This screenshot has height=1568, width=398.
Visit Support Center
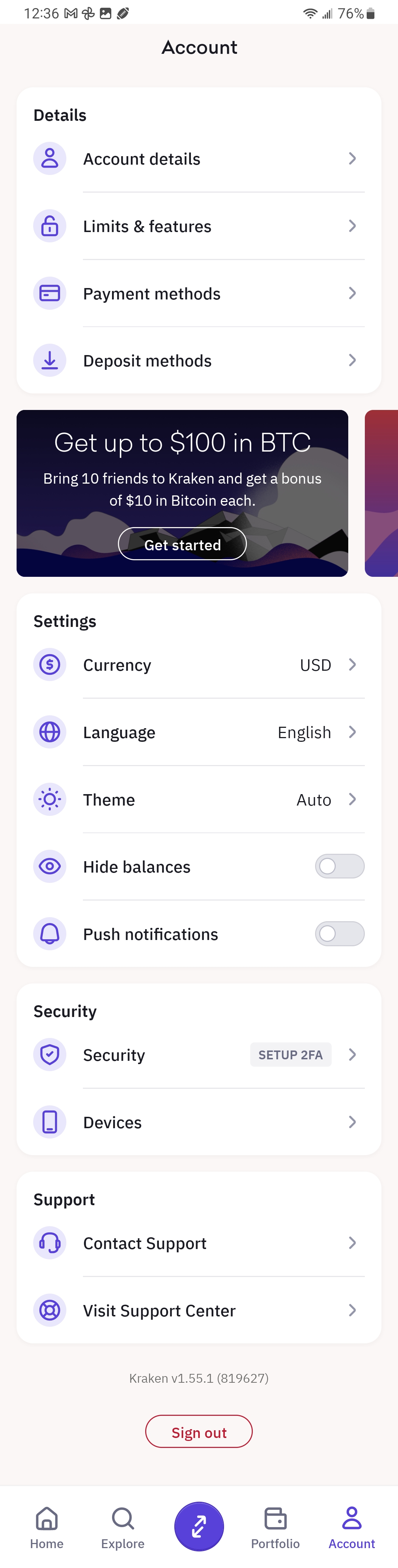point(198,1311)
